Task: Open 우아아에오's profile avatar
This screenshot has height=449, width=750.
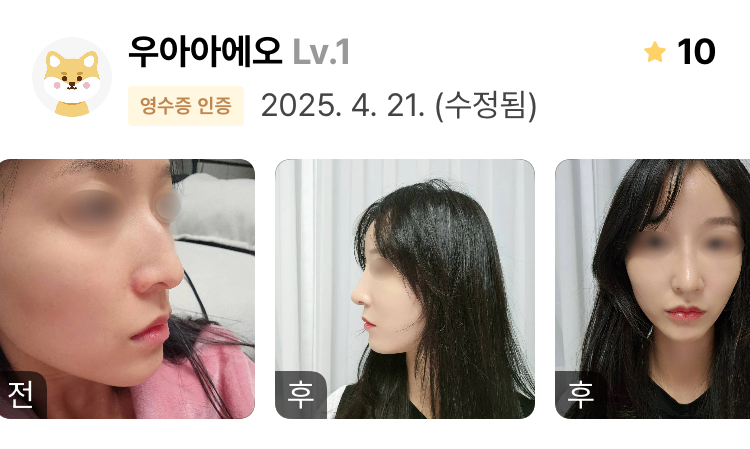Action: pyautogui.click(x=72, y=78)
